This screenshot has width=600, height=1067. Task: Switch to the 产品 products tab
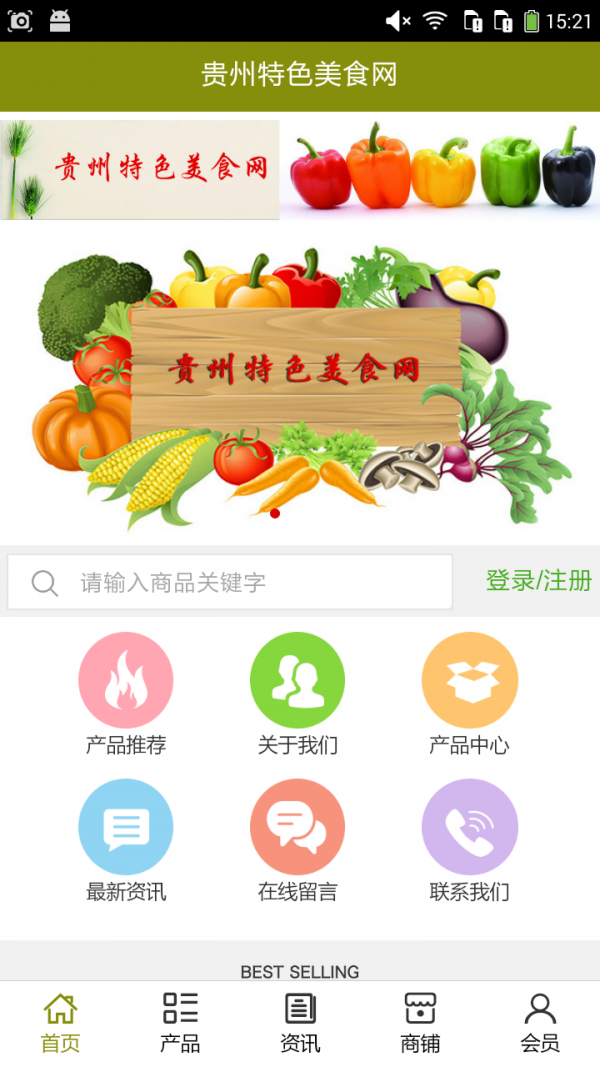[180, 1023]
